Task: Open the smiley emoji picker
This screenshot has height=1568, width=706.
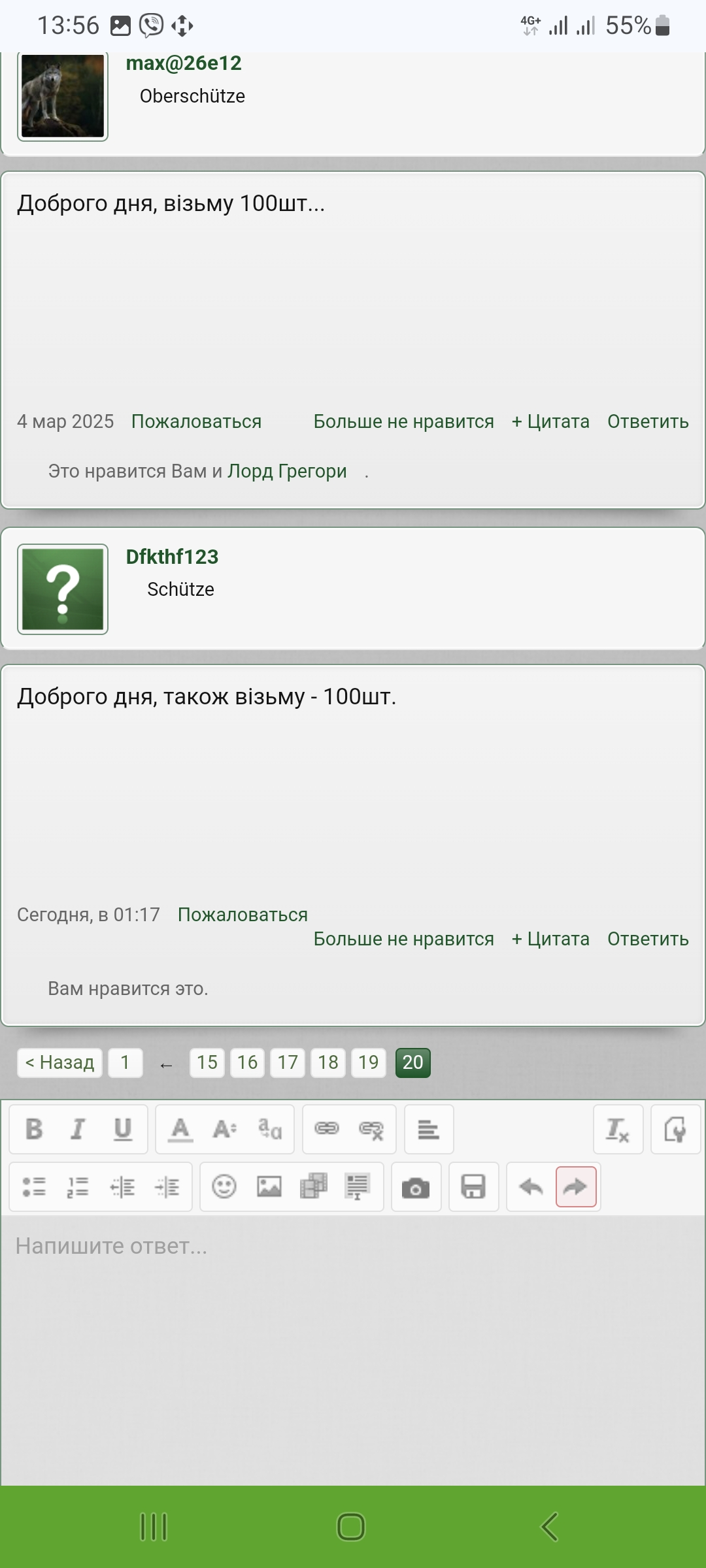Action: 224,1186
